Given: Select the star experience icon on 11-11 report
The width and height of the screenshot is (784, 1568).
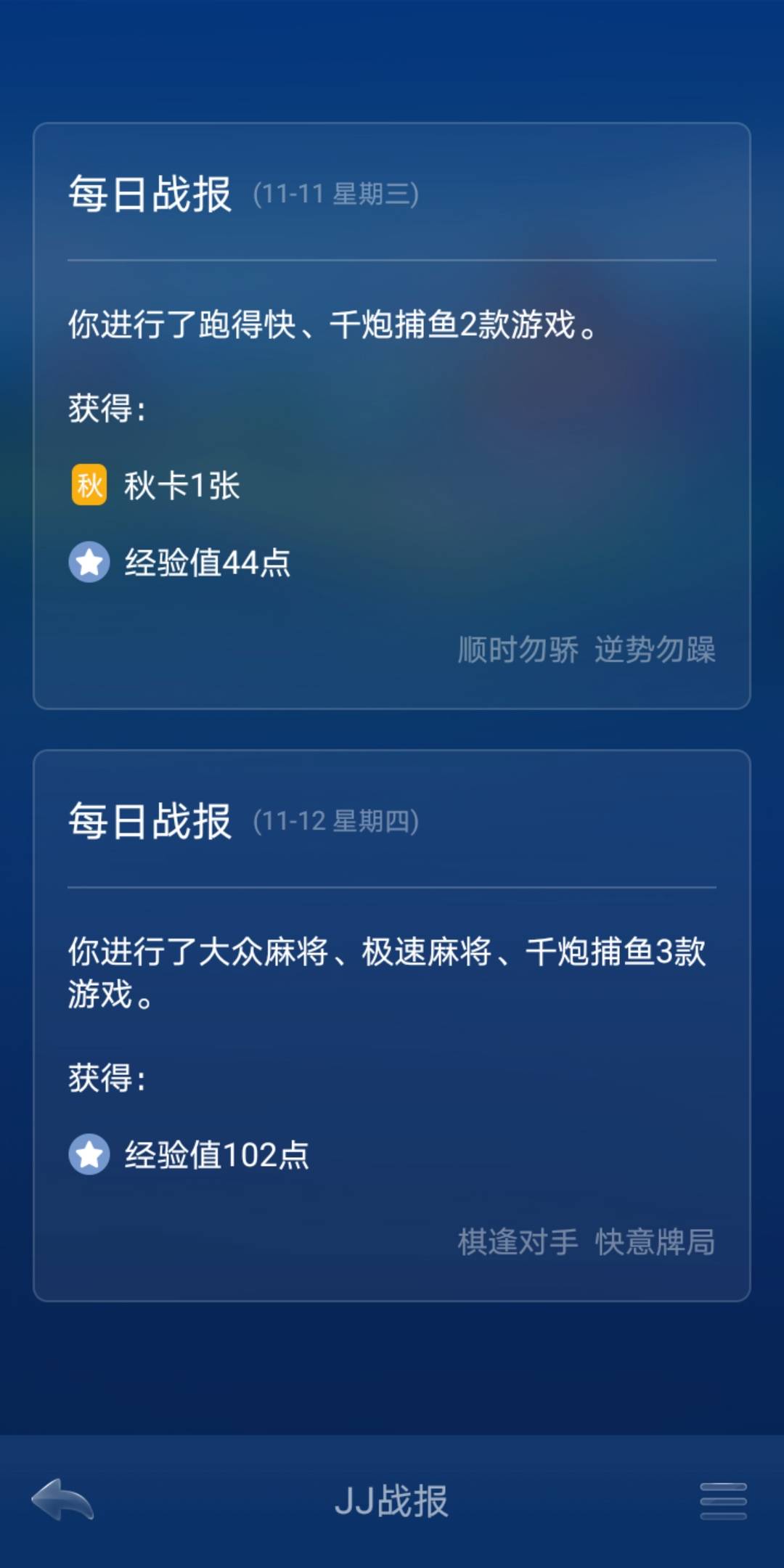Looking at the screenshot, I should pyautogui.click(x=89, y=563).
